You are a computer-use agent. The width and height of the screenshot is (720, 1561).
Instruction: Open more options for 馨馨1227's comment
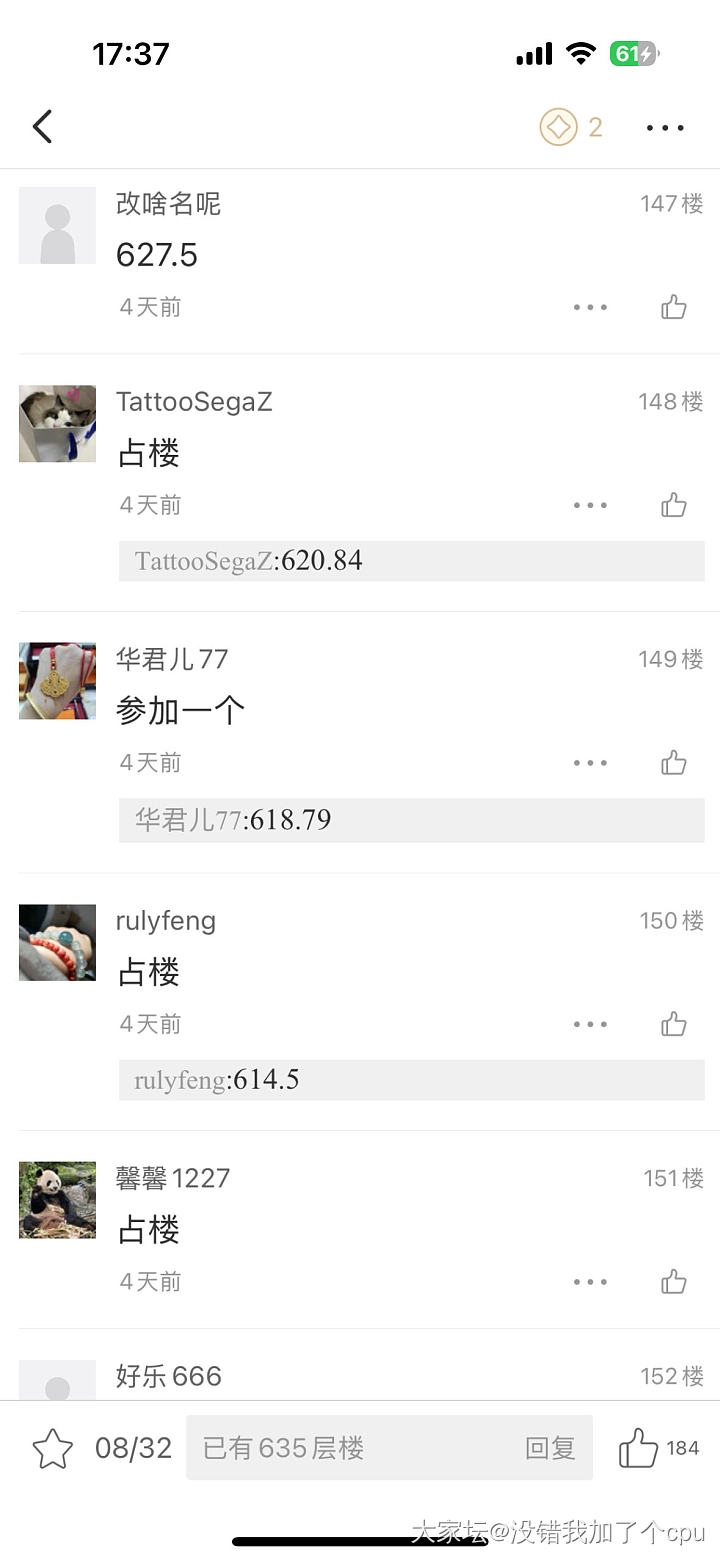[x=590, y=1282]
